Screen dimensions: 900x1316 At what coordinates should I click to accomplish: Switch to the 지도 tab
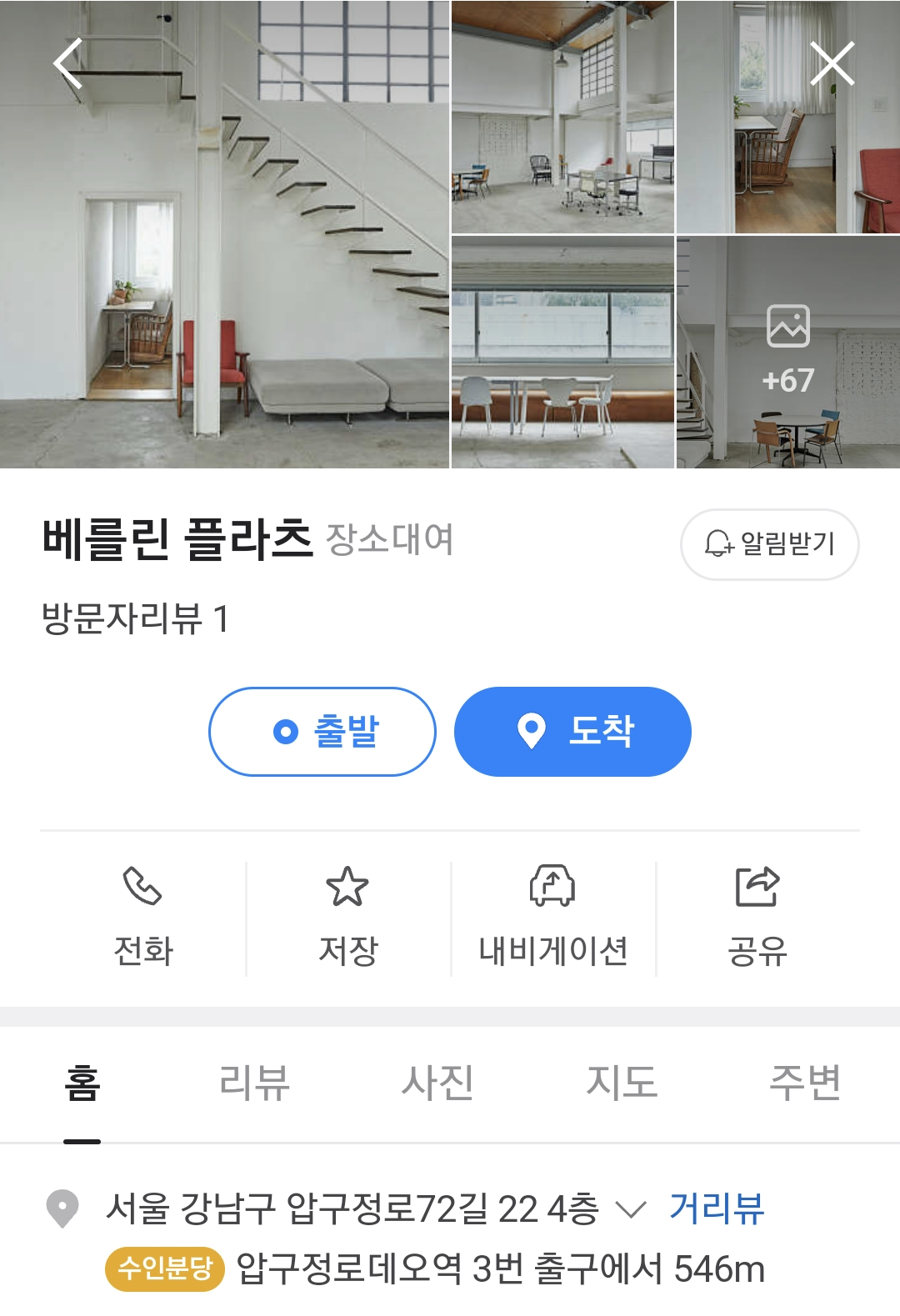(x=622, y=1083)
